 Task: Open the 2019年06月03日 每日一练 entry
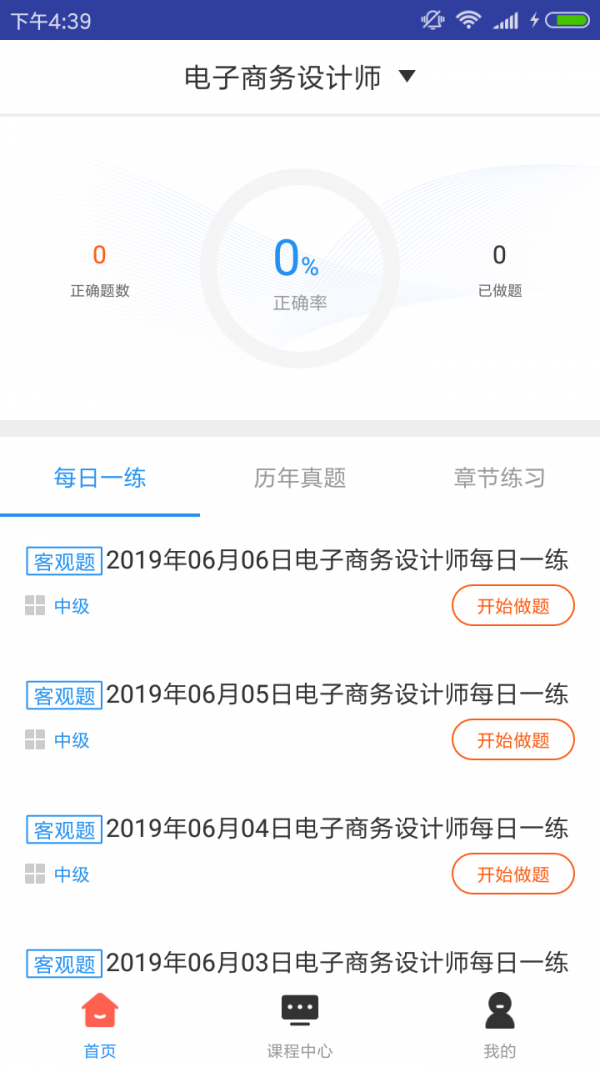336,963
